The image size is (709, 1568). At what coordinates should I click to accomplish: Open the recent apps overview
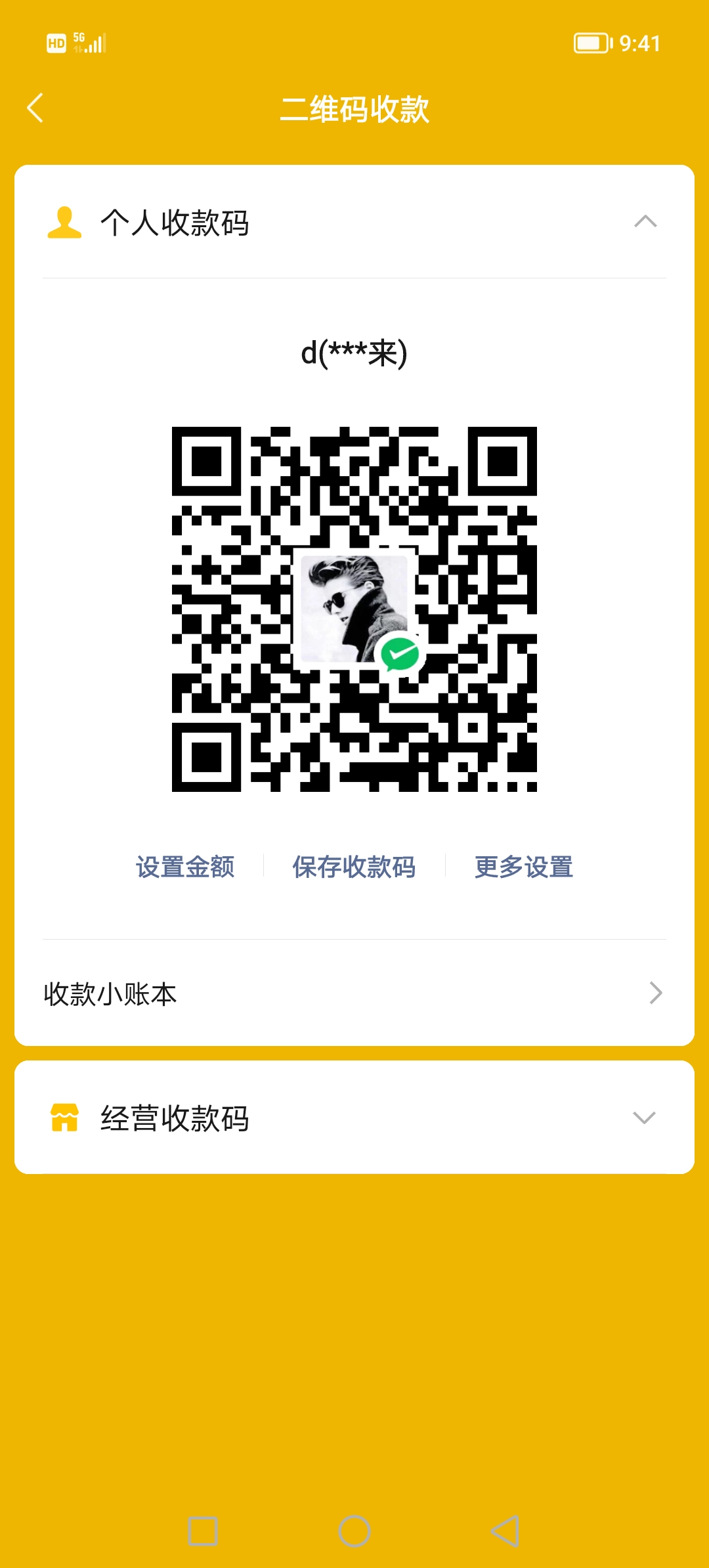pyautogui.click(x=203, y=1531)
